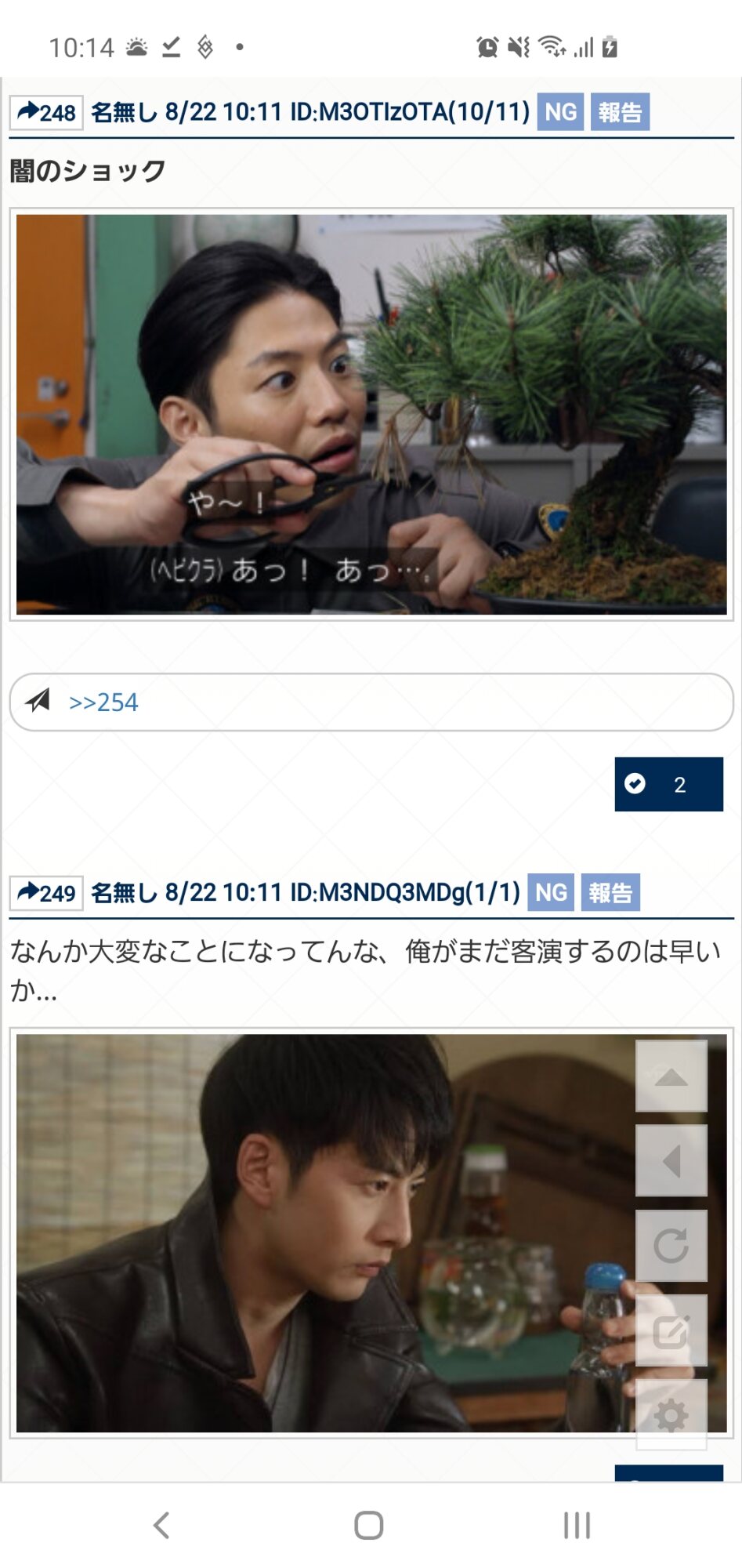Report post 249 via 報告 button

pyautogui.click(x=610, y=892)
